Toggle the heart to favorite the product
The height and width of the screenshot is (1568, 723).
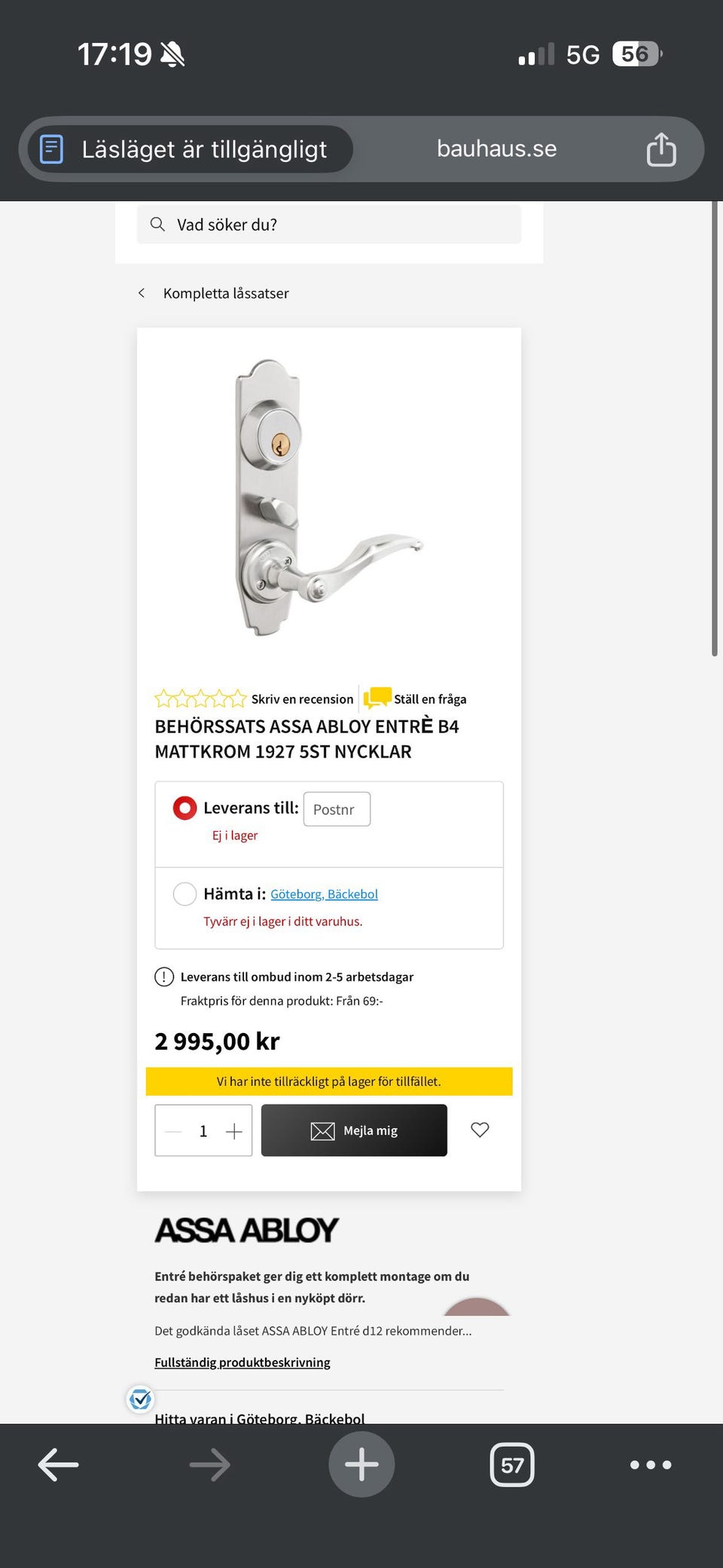click(x=479, y=1130)
